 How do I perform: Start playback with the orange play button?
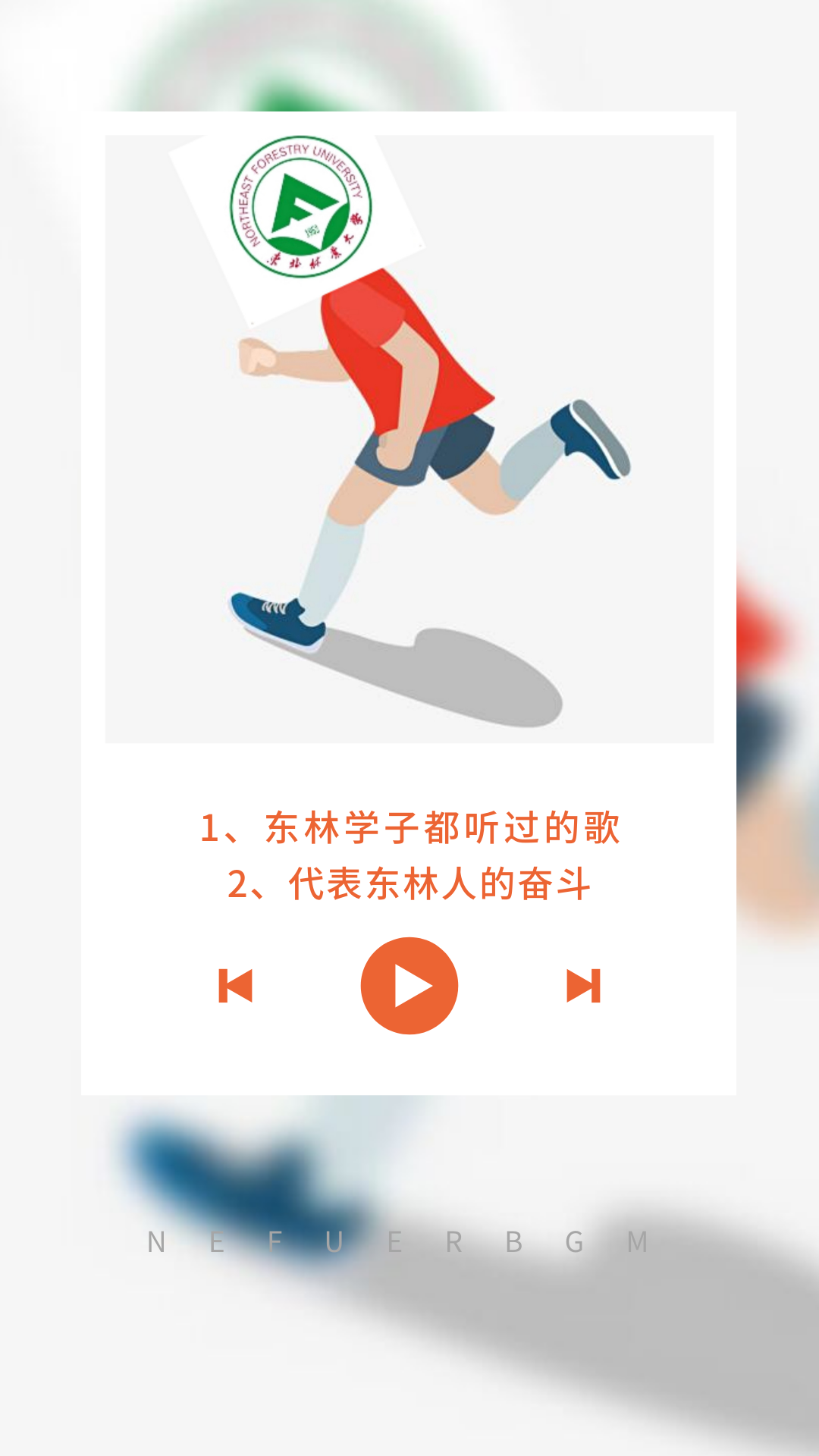[x=409, y=986]
